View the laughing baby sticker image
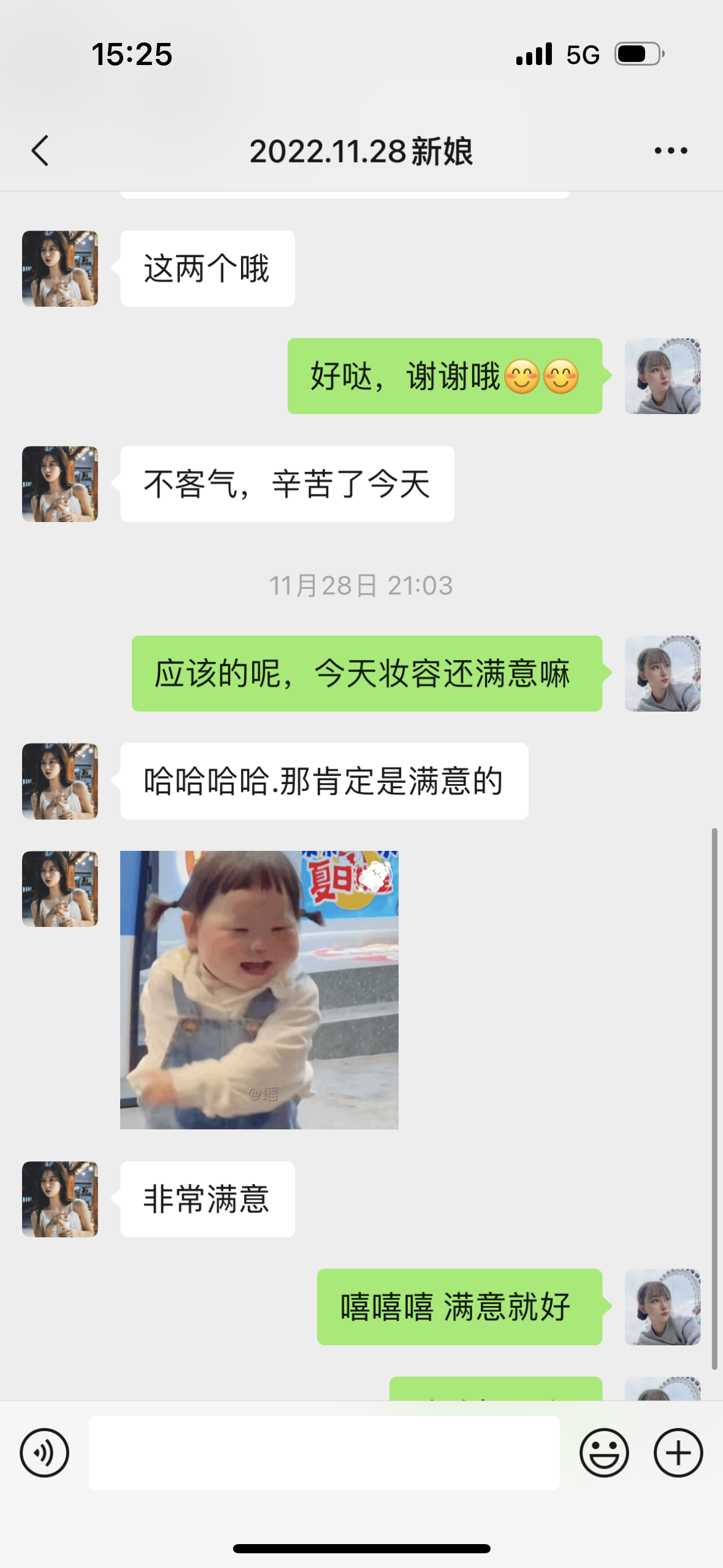723x1568 pixels. (259, 990)
